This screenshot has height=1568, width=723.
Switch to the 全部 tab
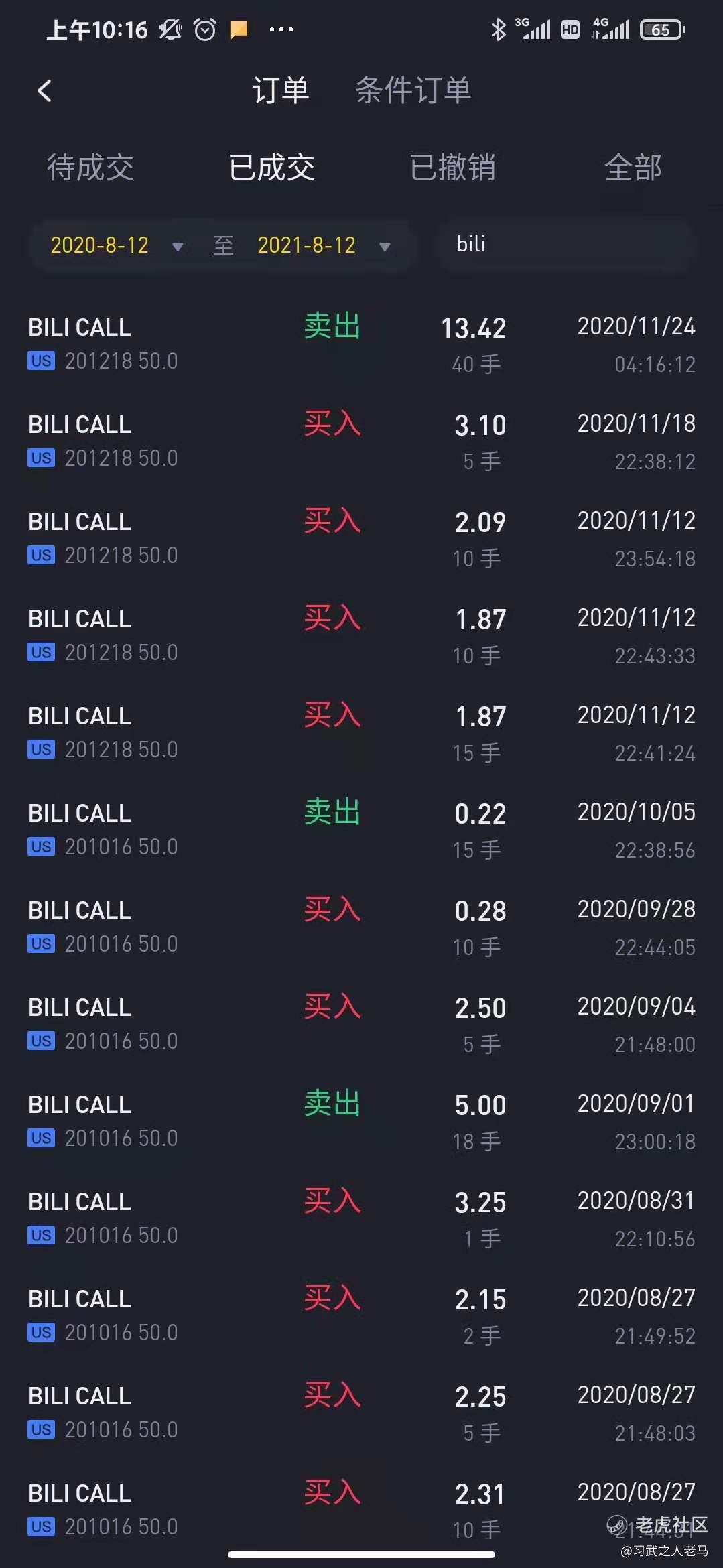[633, 168]
